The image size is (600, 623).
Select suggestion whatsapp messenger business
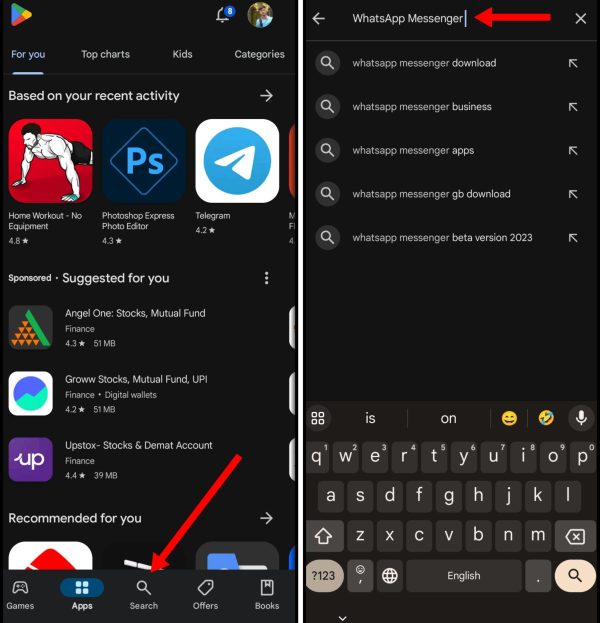(x=422, y=107)
